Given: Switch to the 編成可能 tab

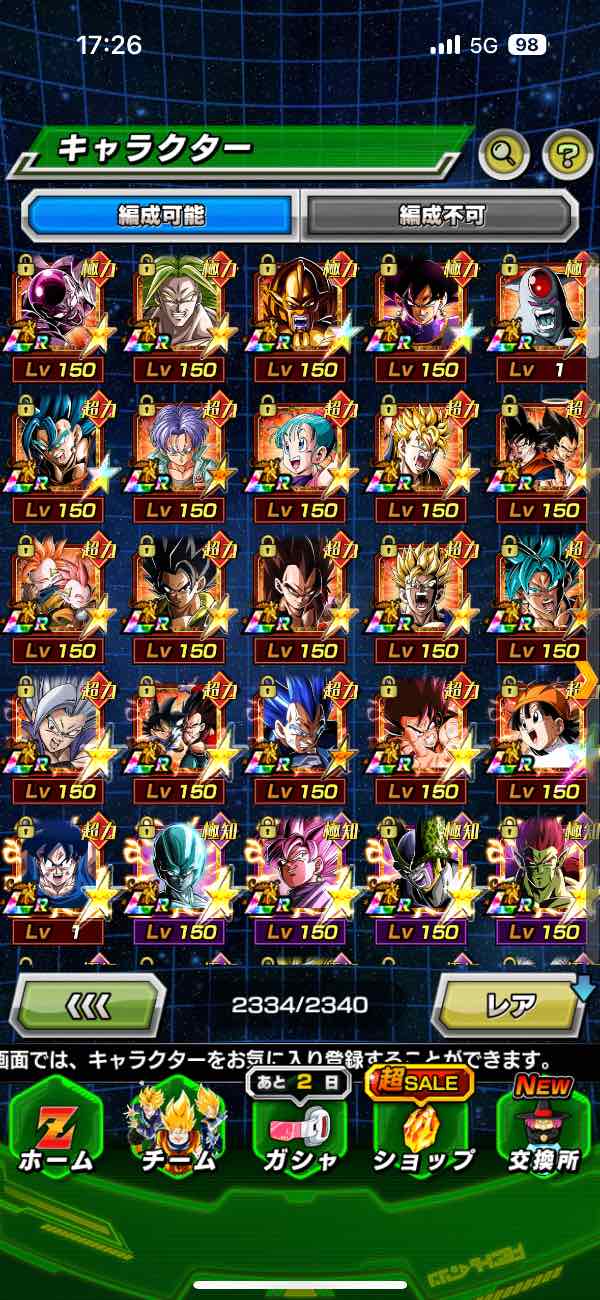Looking at the screenshot, I should 161,214.
